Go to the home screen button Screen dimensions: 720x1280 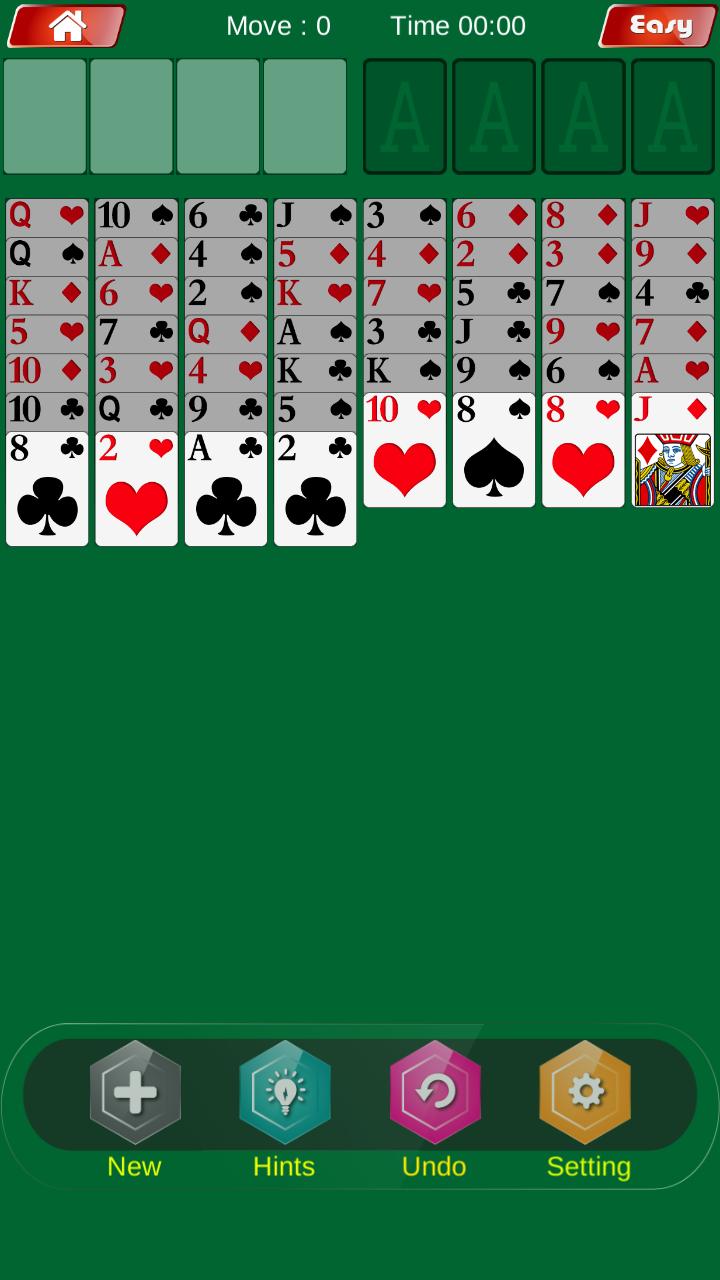[67, 26]
